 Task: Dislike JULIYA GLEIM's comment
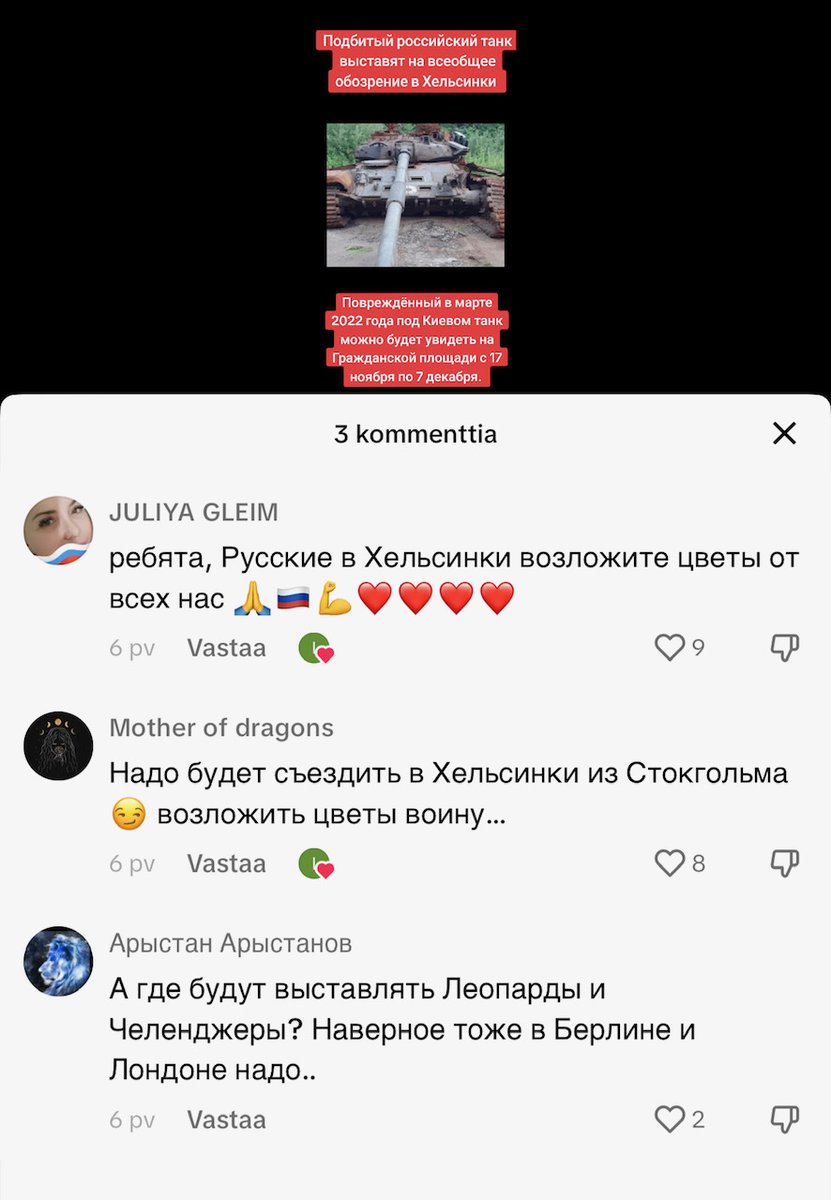[785, 648]
